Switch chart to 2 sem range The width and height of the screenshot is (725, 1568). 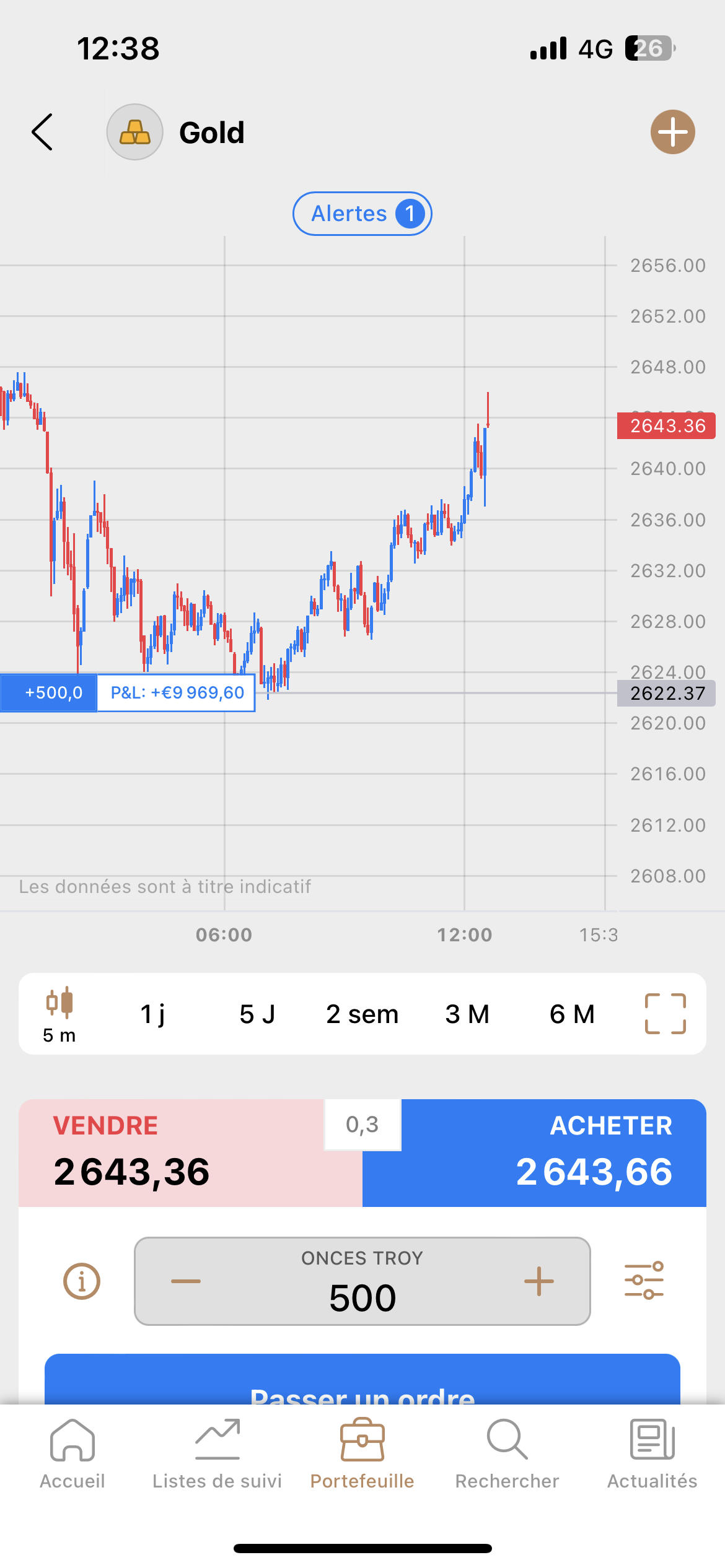(362, 1014)
